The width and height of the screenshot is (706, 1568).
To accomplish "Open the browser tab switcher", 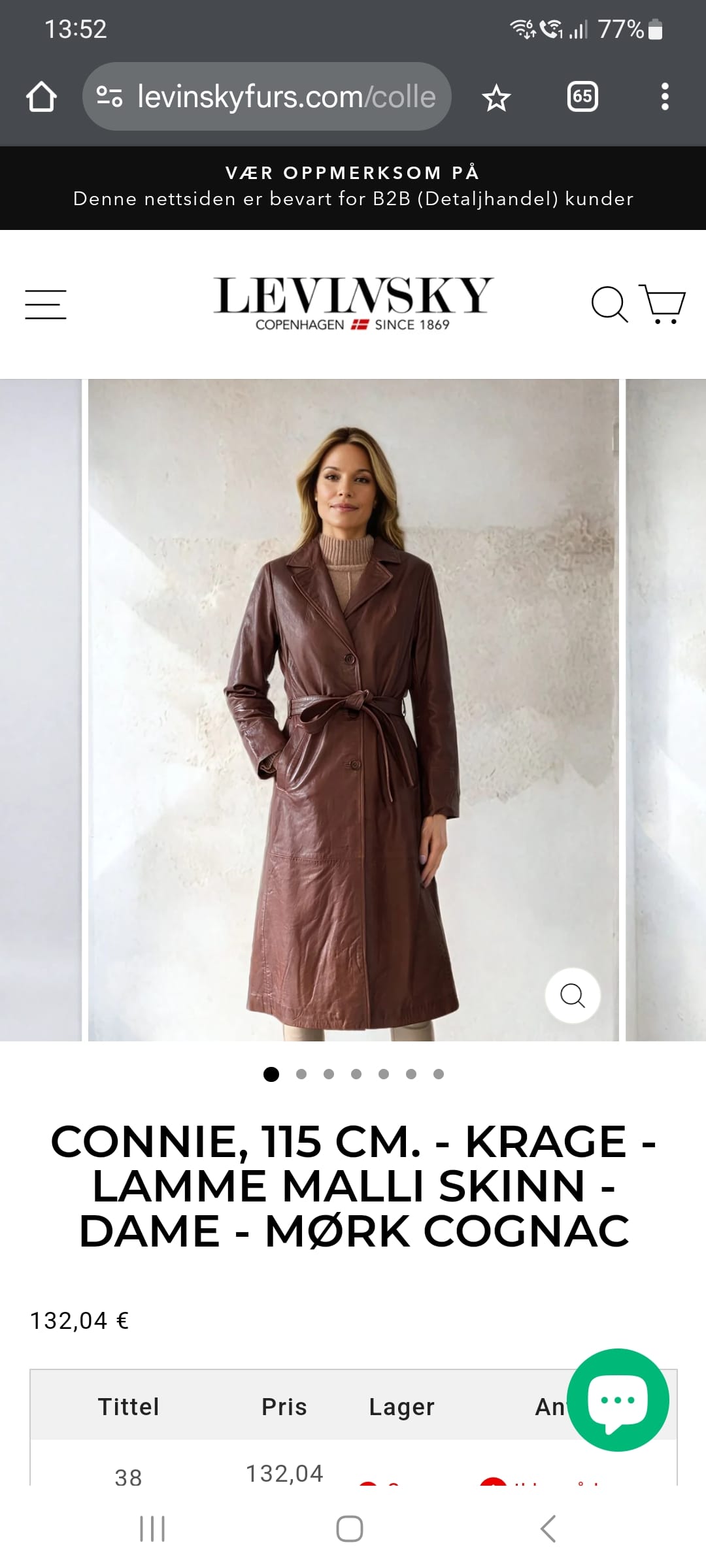I will (x=582, y=97).
